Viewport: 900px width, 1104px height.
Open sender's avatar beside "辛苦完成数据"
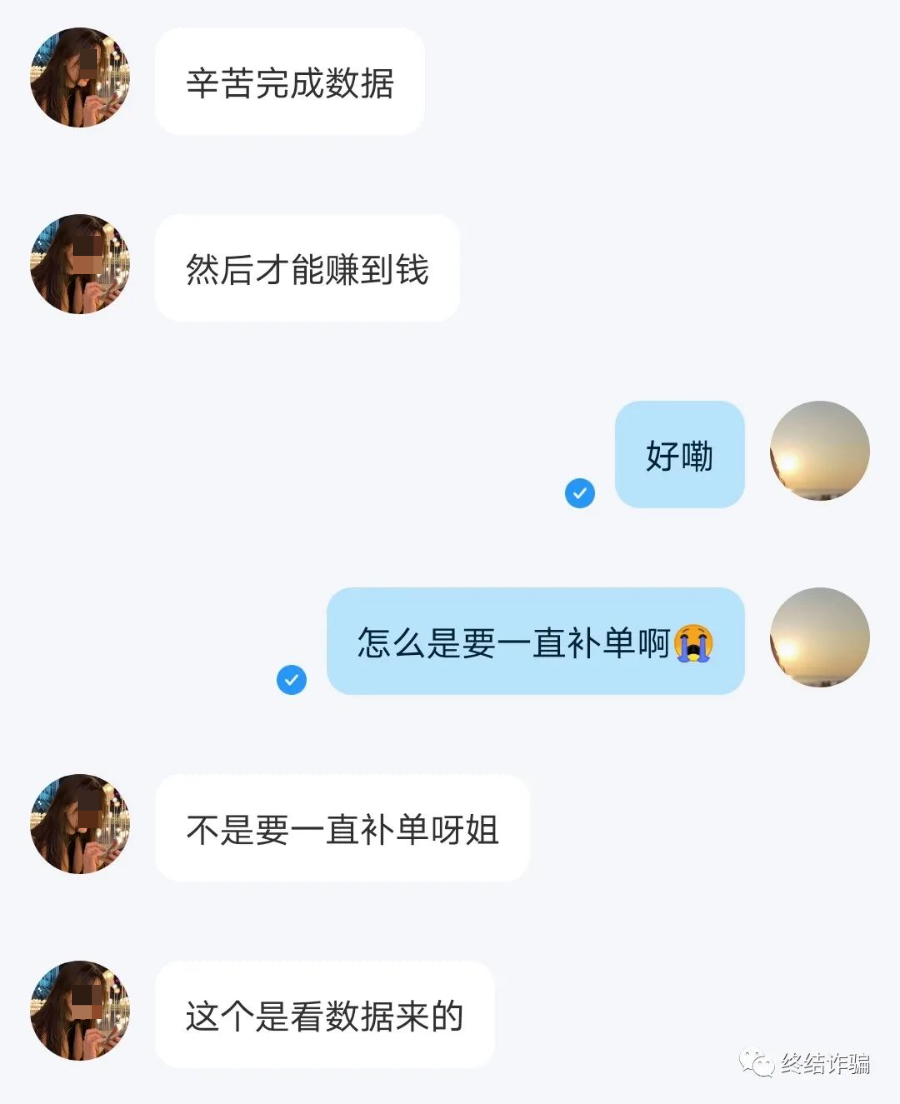(80, 78)
